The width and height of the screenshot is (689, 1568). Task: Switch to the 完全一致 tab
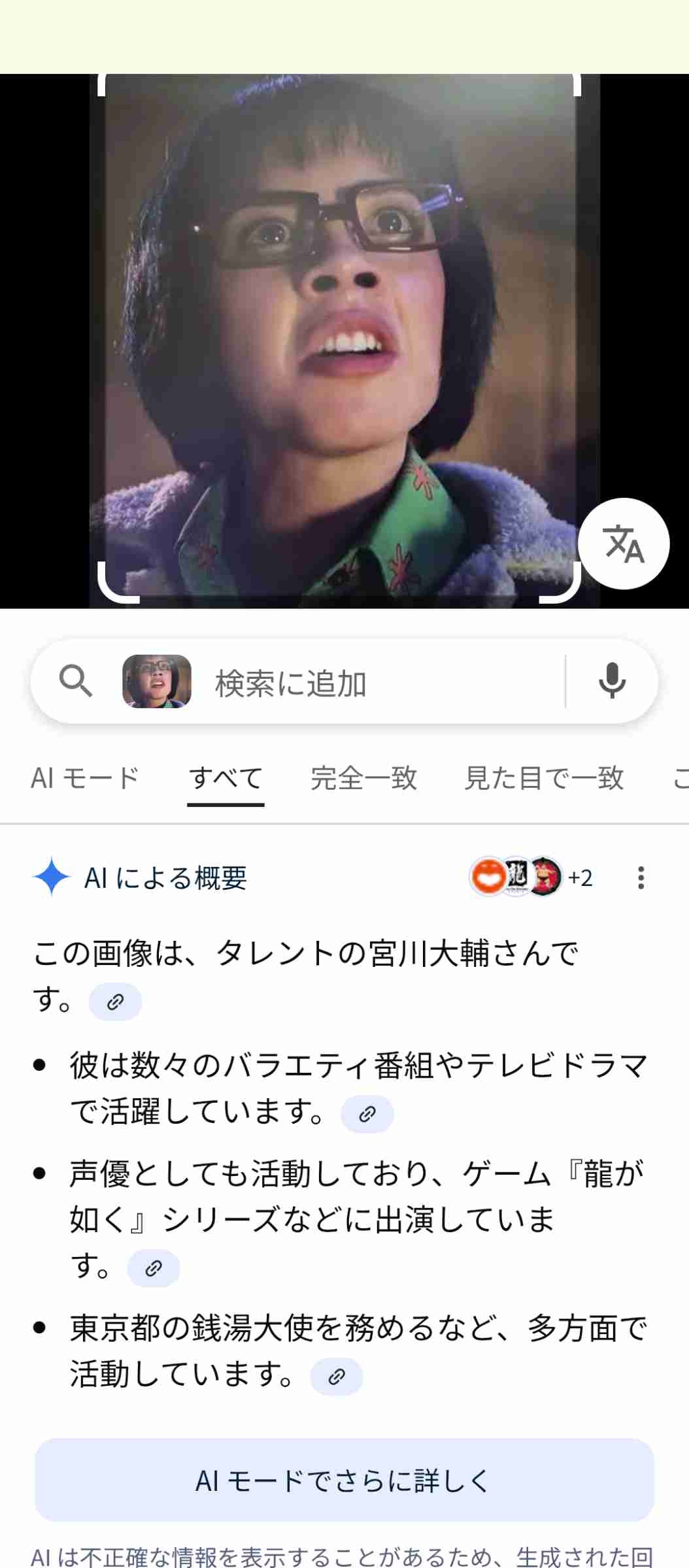[363, 778]
